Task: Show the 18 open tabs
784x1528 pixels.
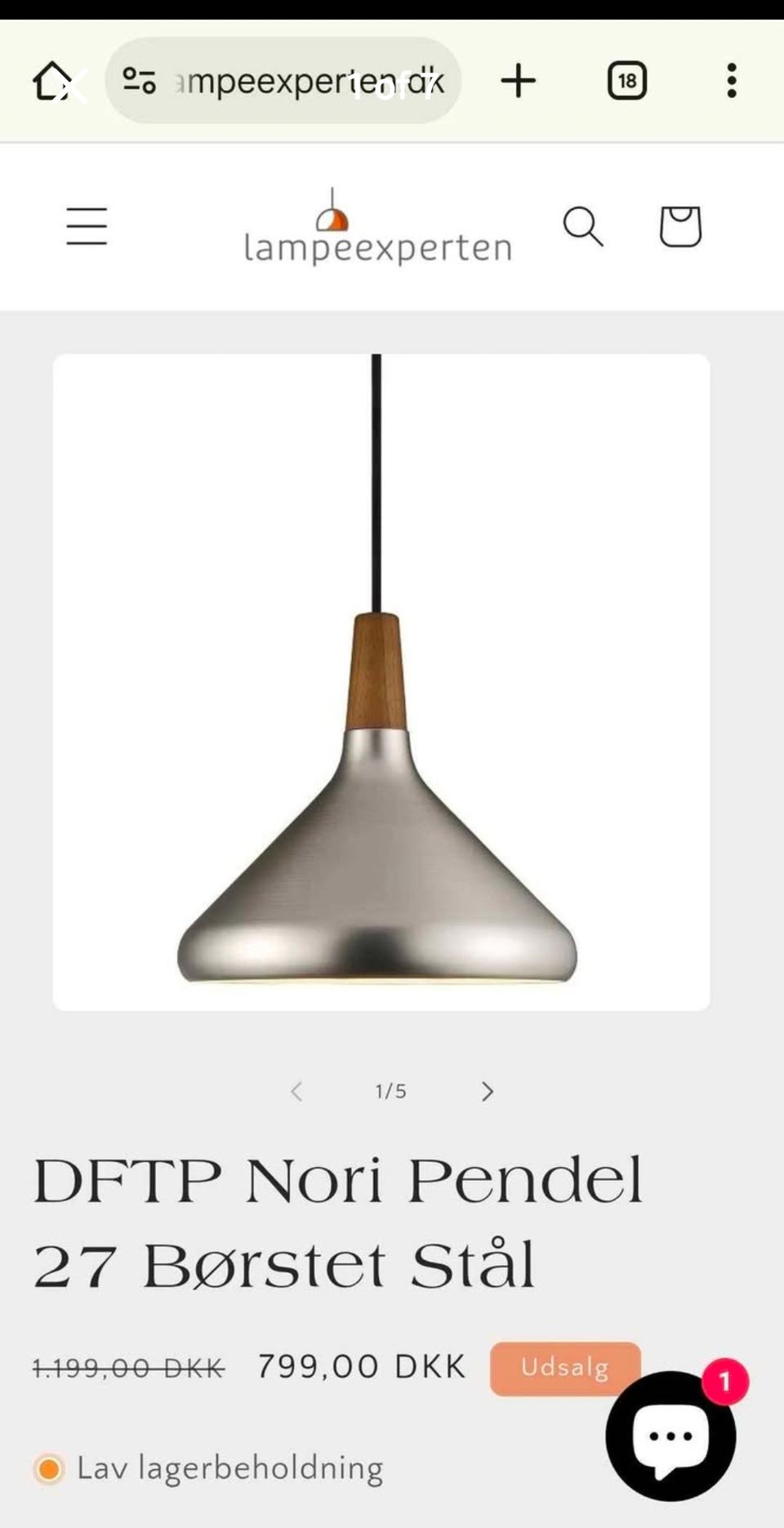Action: click(x=627, y=81)
